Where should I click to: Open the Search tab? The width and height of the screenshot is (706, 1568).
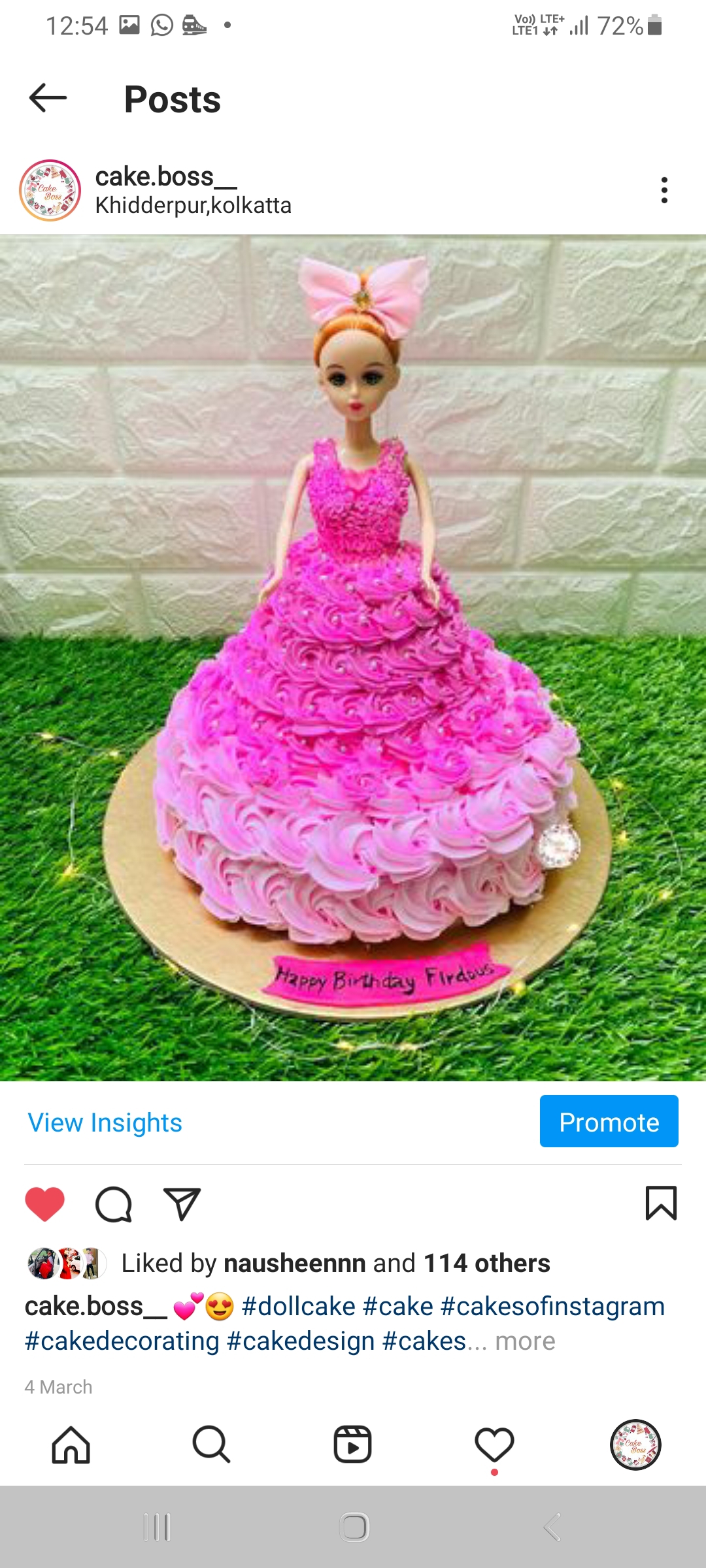pos(211,1445)
